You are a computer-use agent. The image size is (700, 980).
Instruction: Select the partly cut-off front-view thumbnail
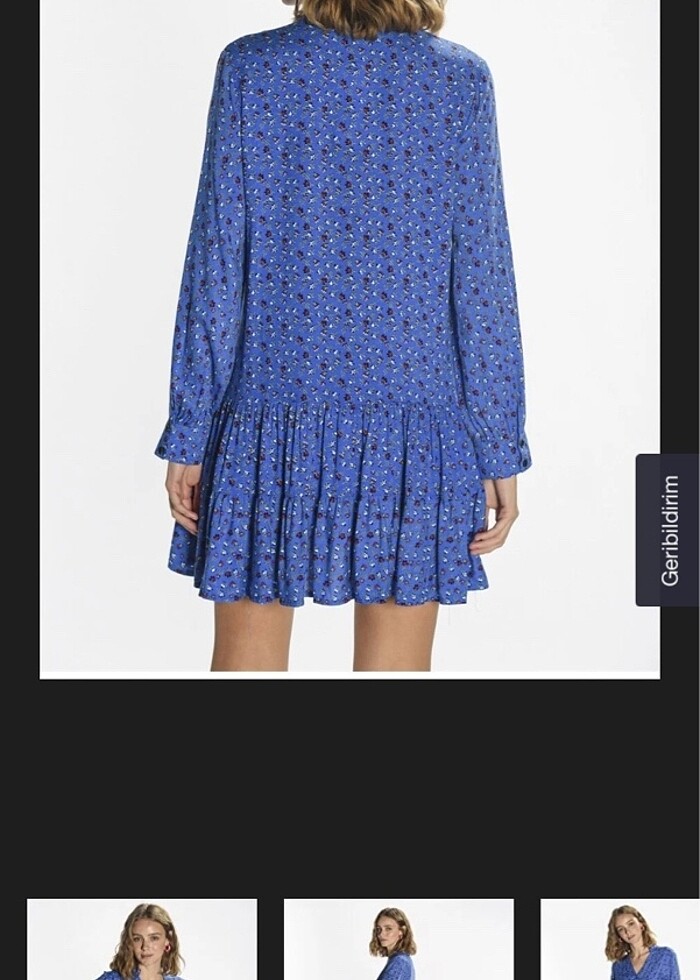[x=620, y=939]
